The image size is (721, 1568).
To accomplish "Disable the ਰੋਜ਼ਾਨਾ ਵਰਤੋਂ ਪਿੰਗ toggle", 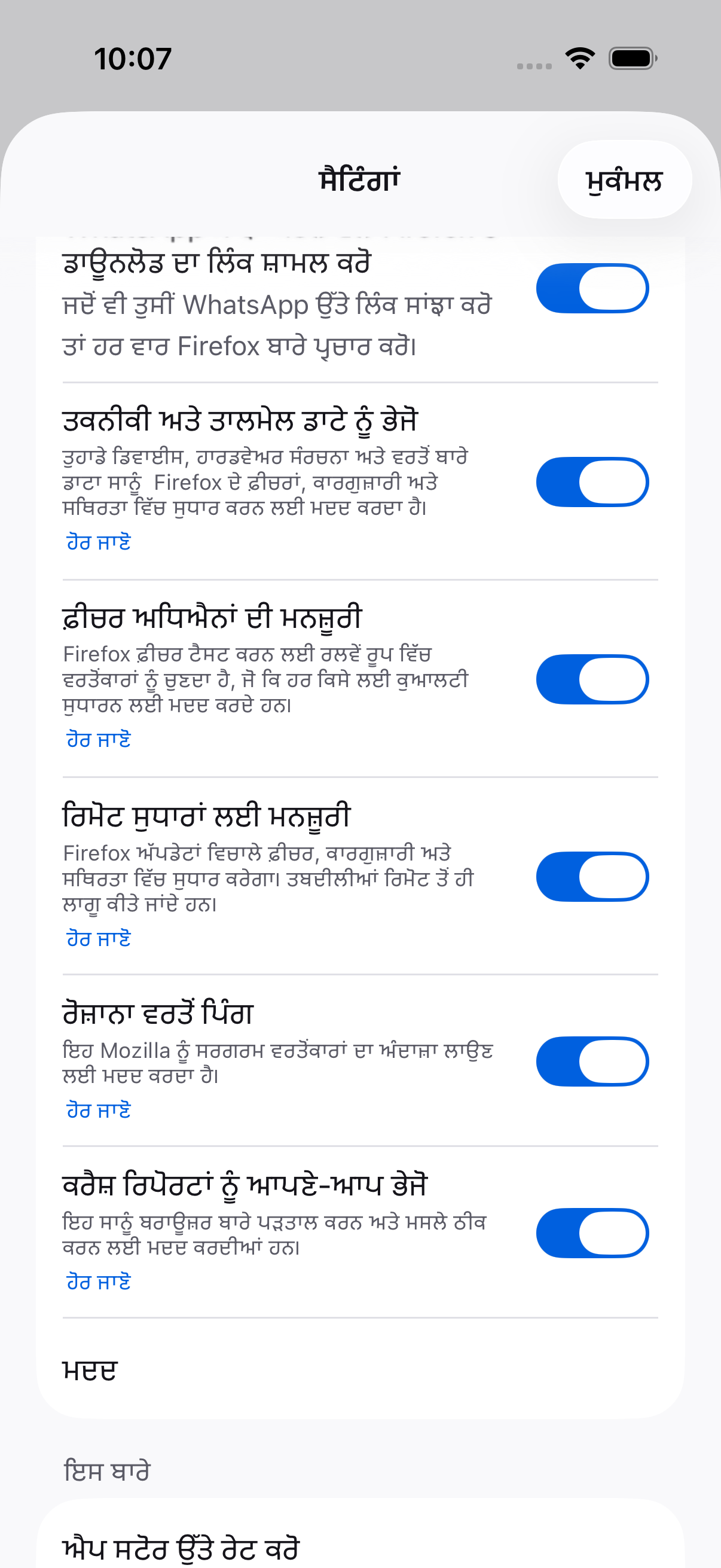I will (x=592, y=1061).
